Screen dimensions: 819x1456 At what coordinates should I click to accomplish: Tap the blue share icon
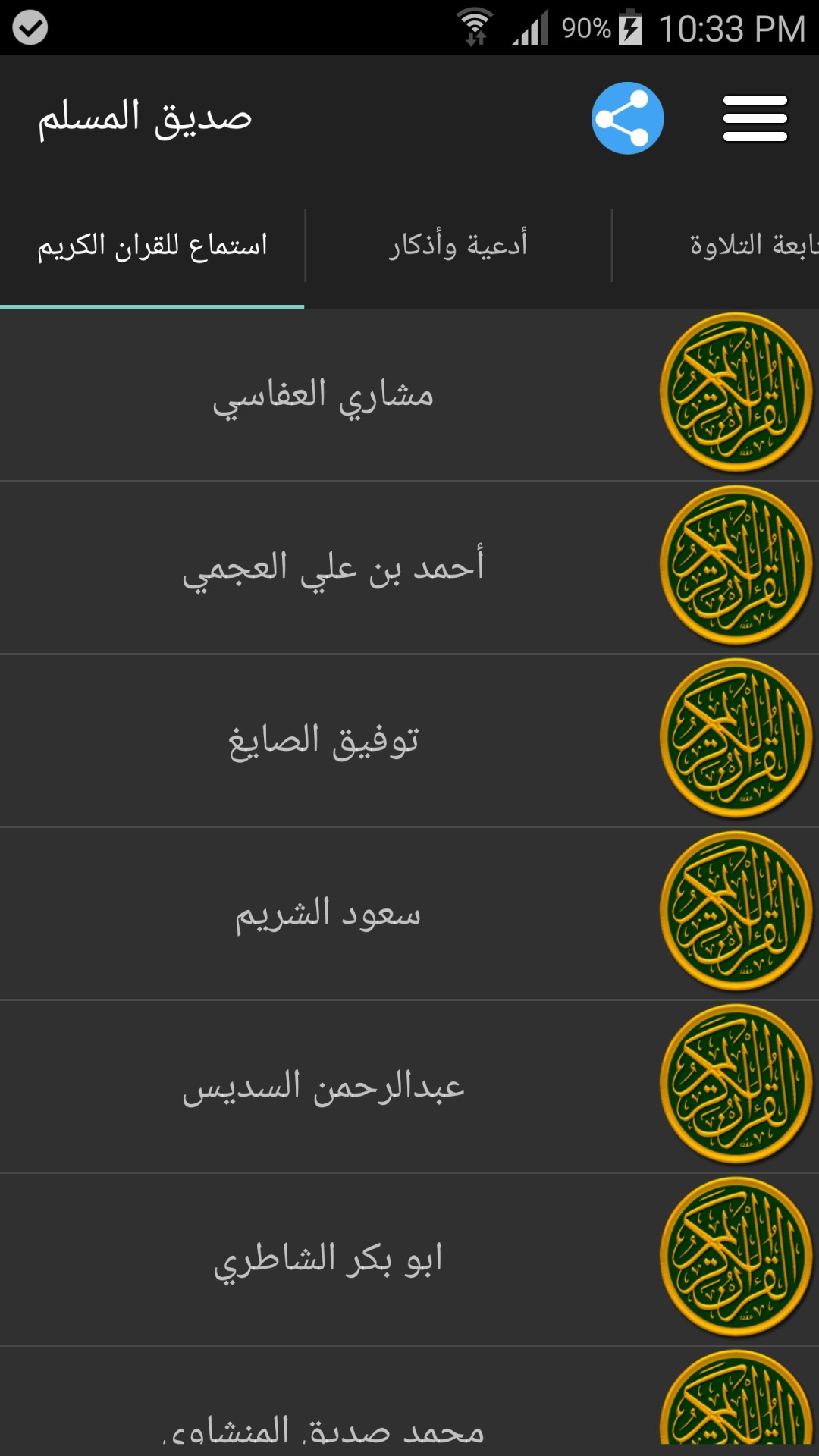click(x=627, y=118)
